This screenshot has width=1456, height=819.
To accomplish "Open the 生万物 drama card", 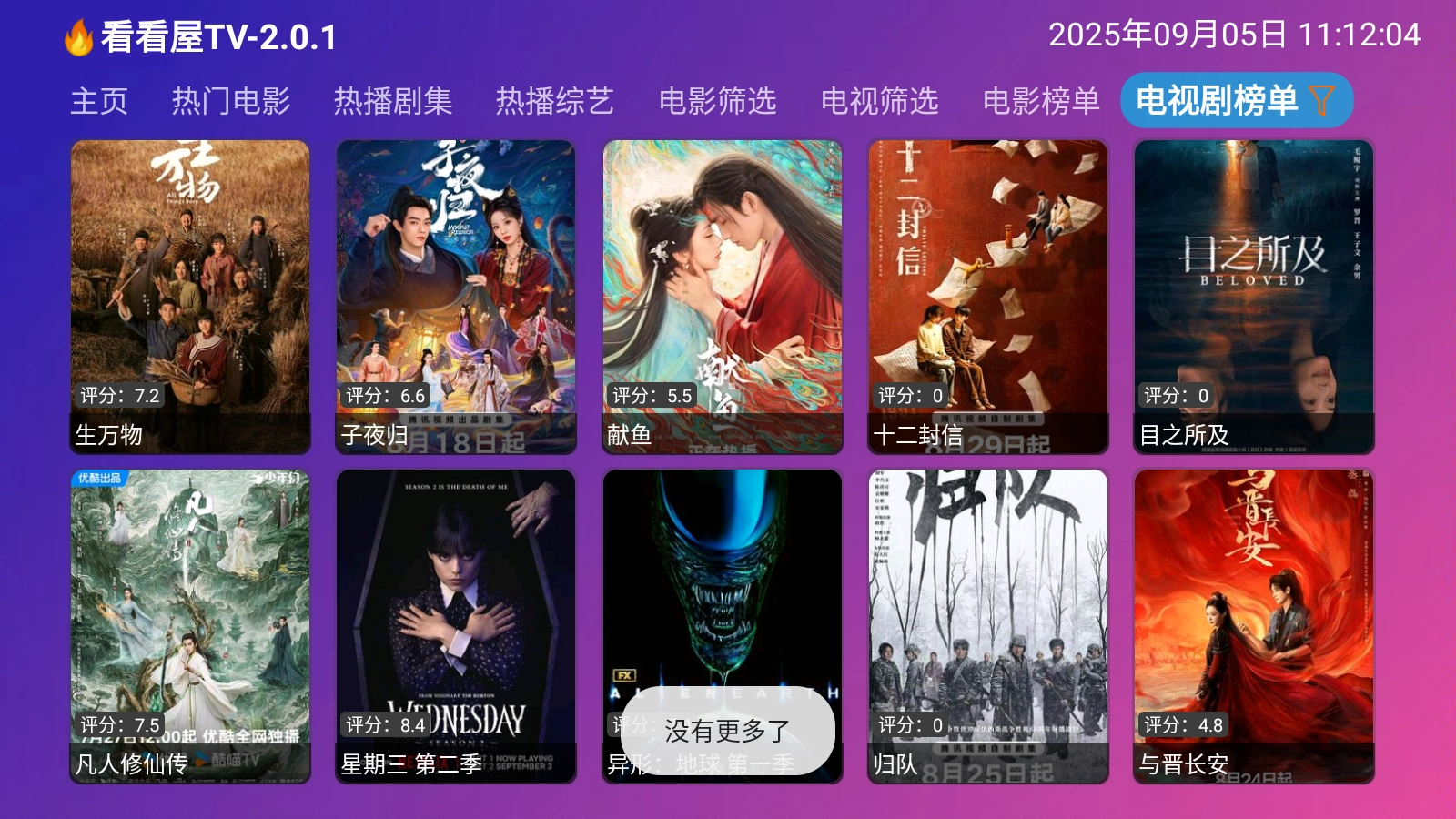I will tap(190, 296).
